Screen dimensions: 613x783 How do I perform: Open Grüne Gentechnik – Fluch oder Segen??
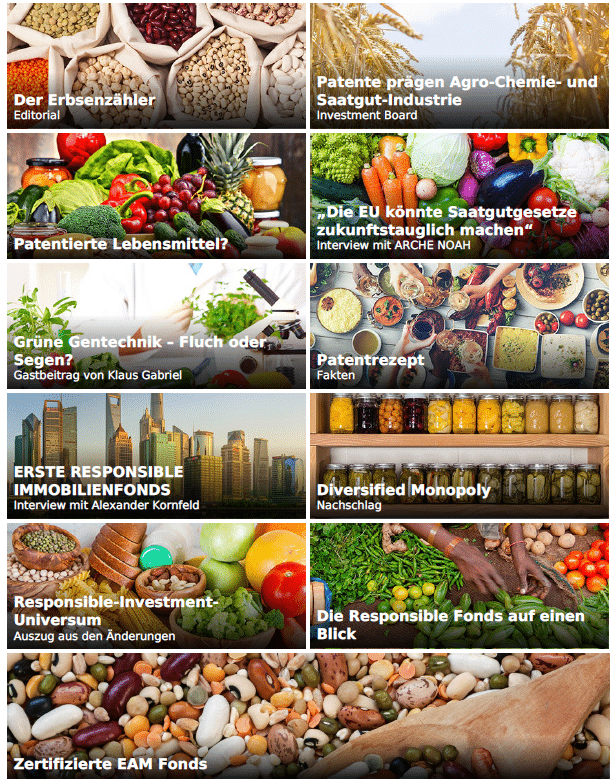coord(156,326)
